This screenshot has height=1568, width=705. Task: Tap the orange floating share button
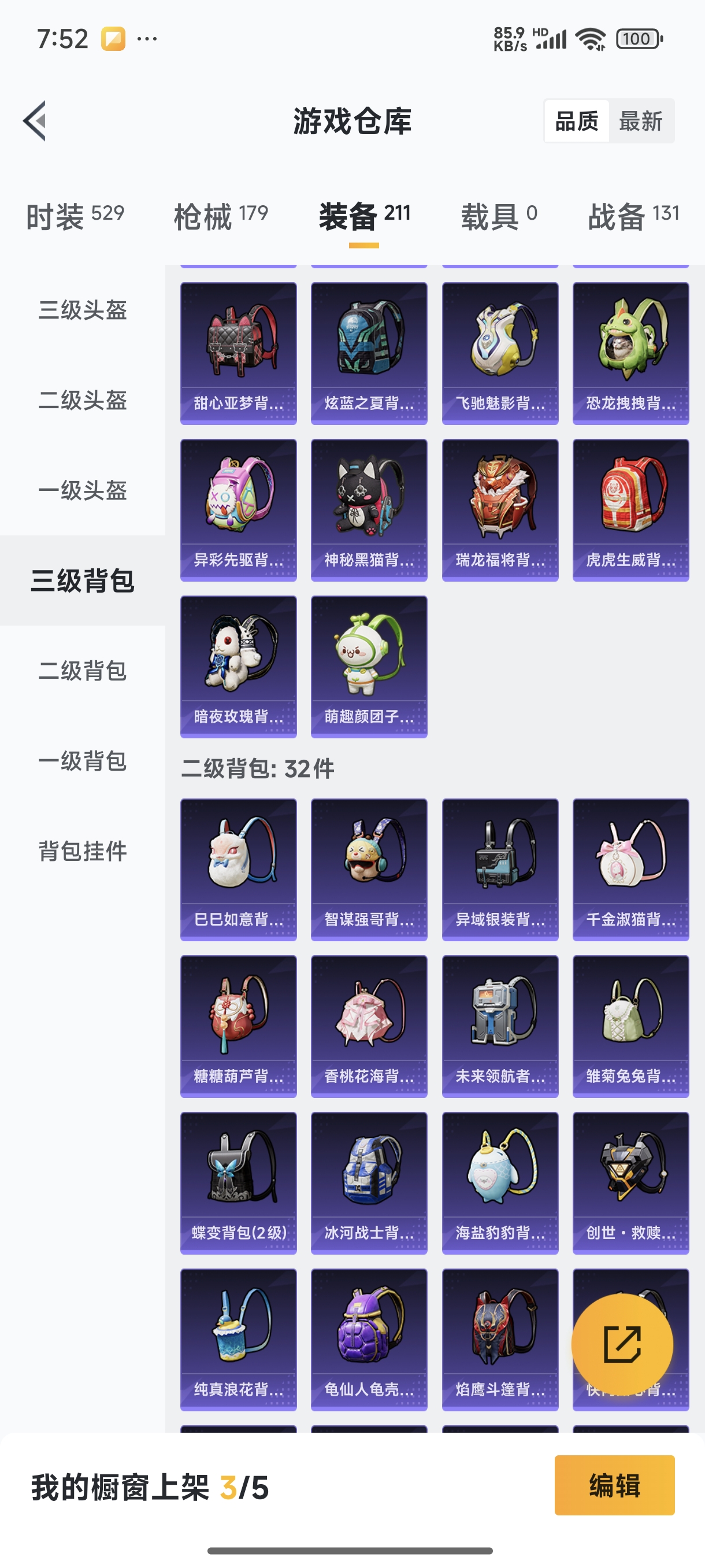622,1344
